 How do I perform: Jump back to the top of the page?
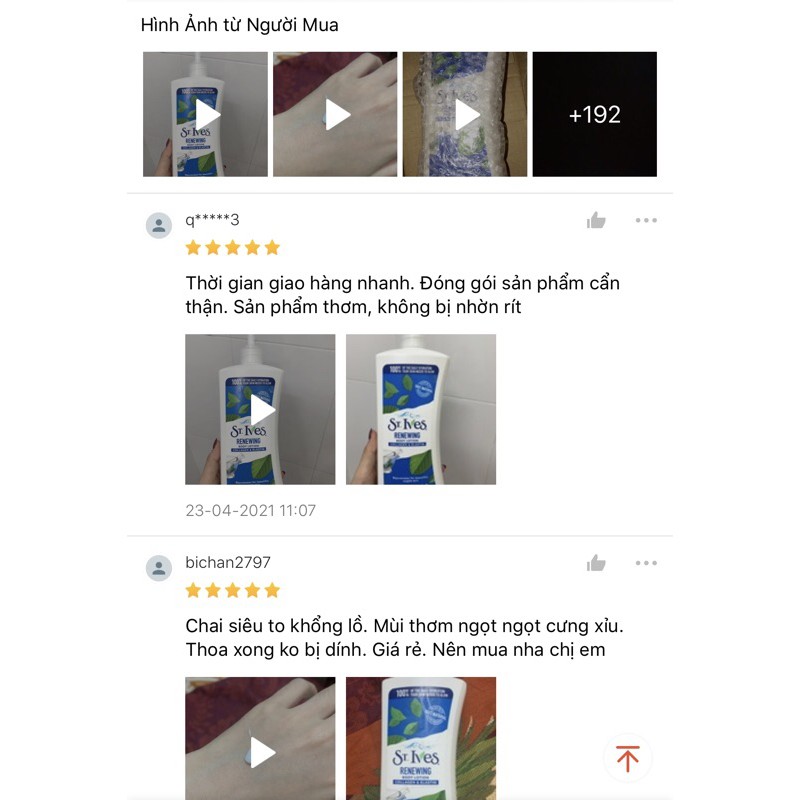[628, 758]
